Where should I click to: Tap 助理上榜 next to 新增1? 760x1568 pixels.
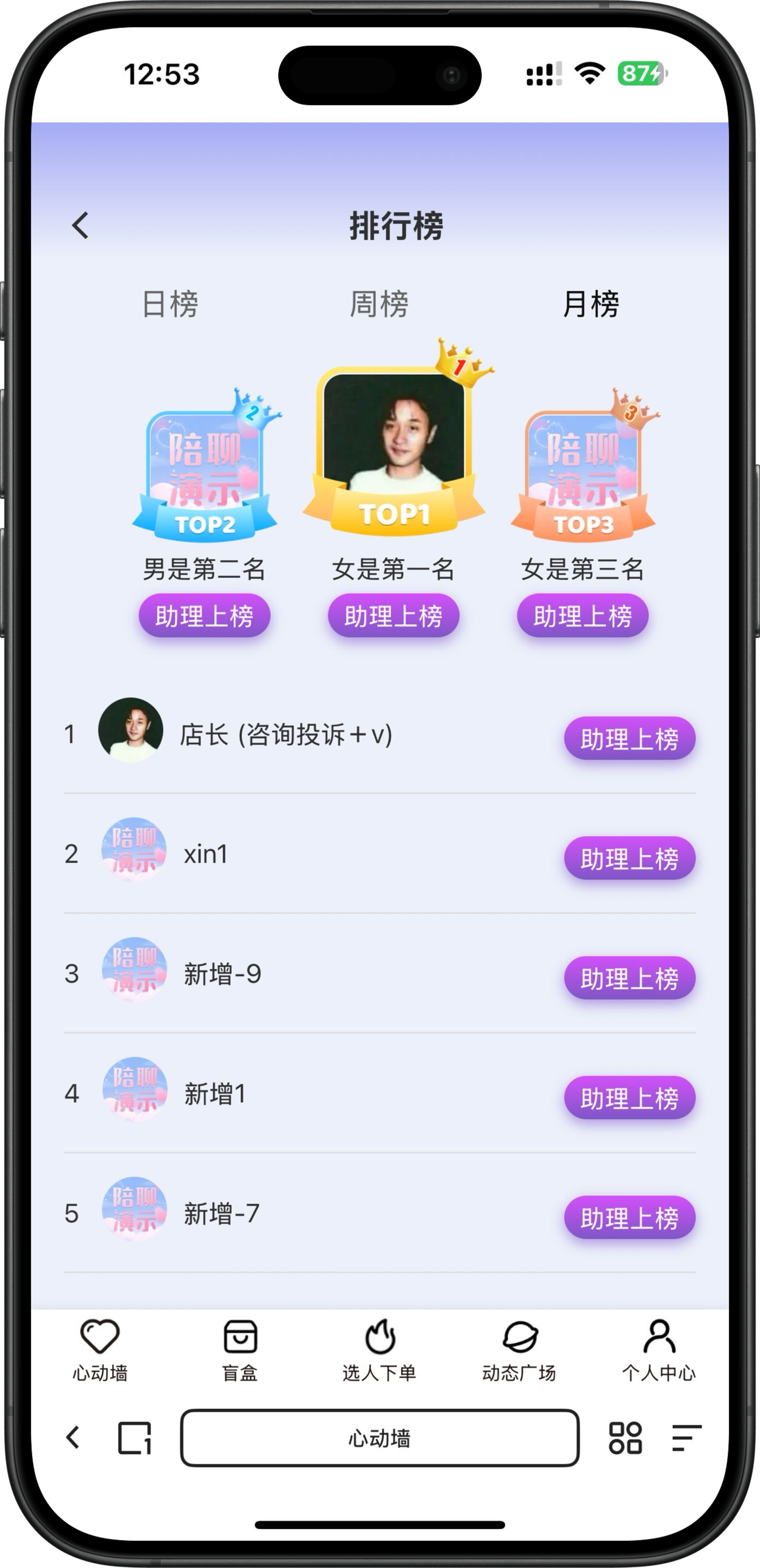(629, 1098)
